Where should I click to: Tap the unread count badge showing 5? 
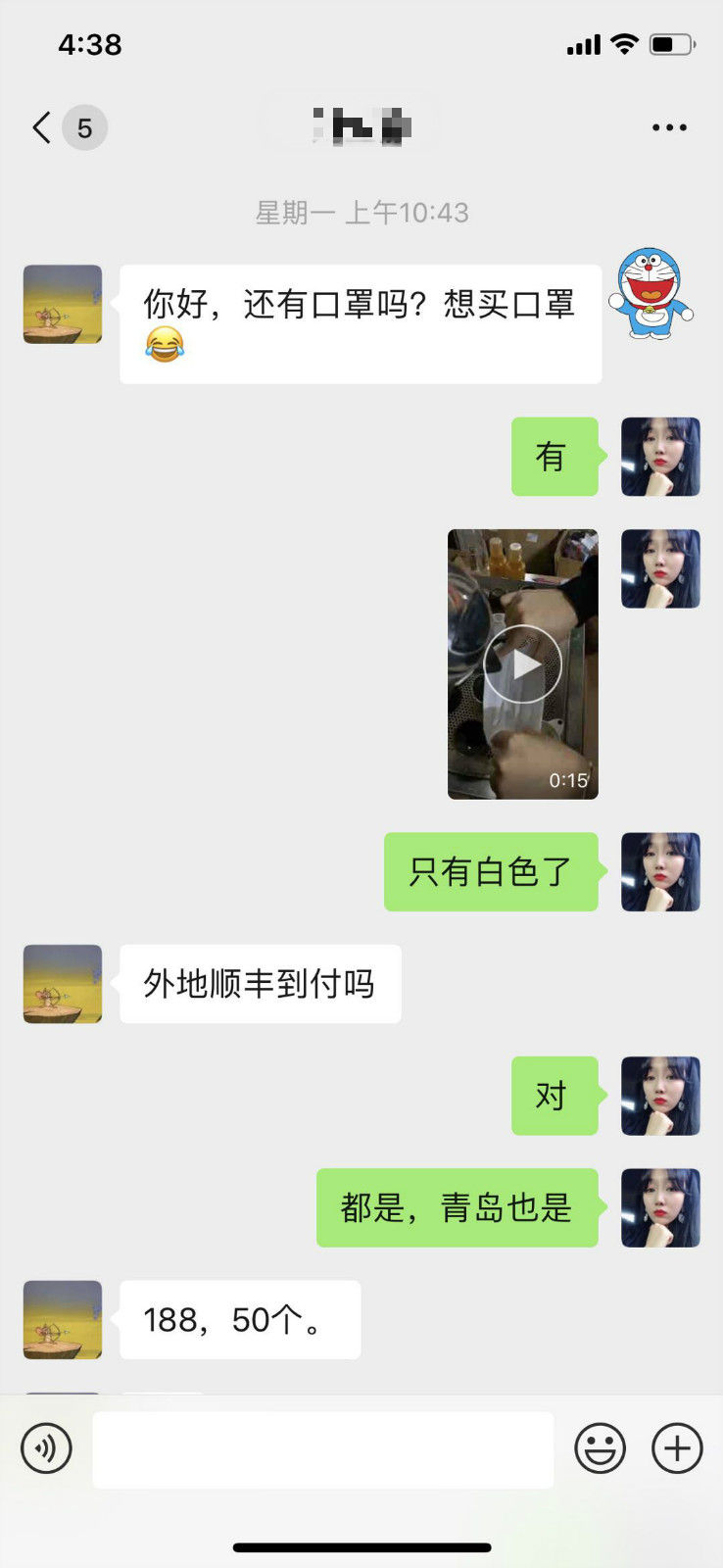point(84,127)
